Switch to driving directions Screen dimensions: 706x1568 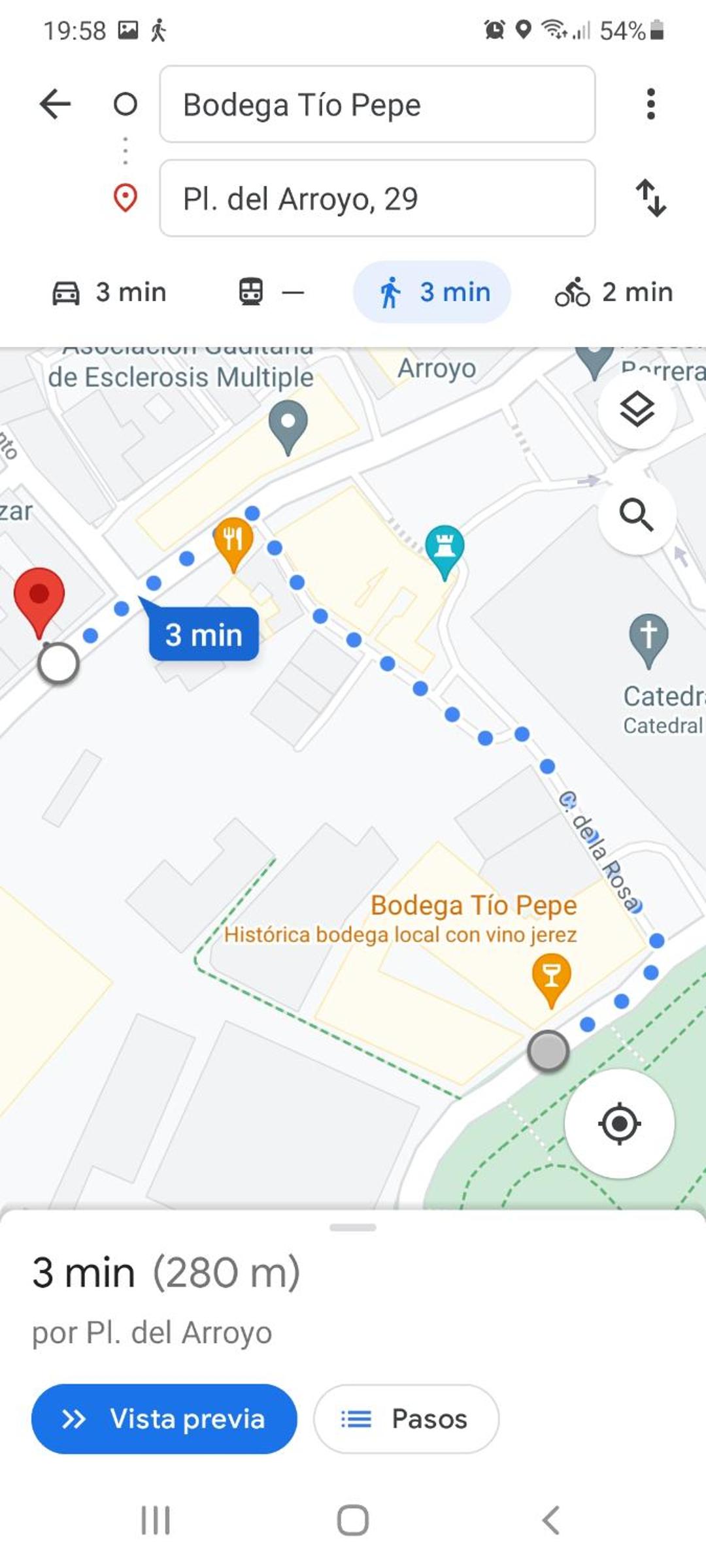[x=109, y=292]
